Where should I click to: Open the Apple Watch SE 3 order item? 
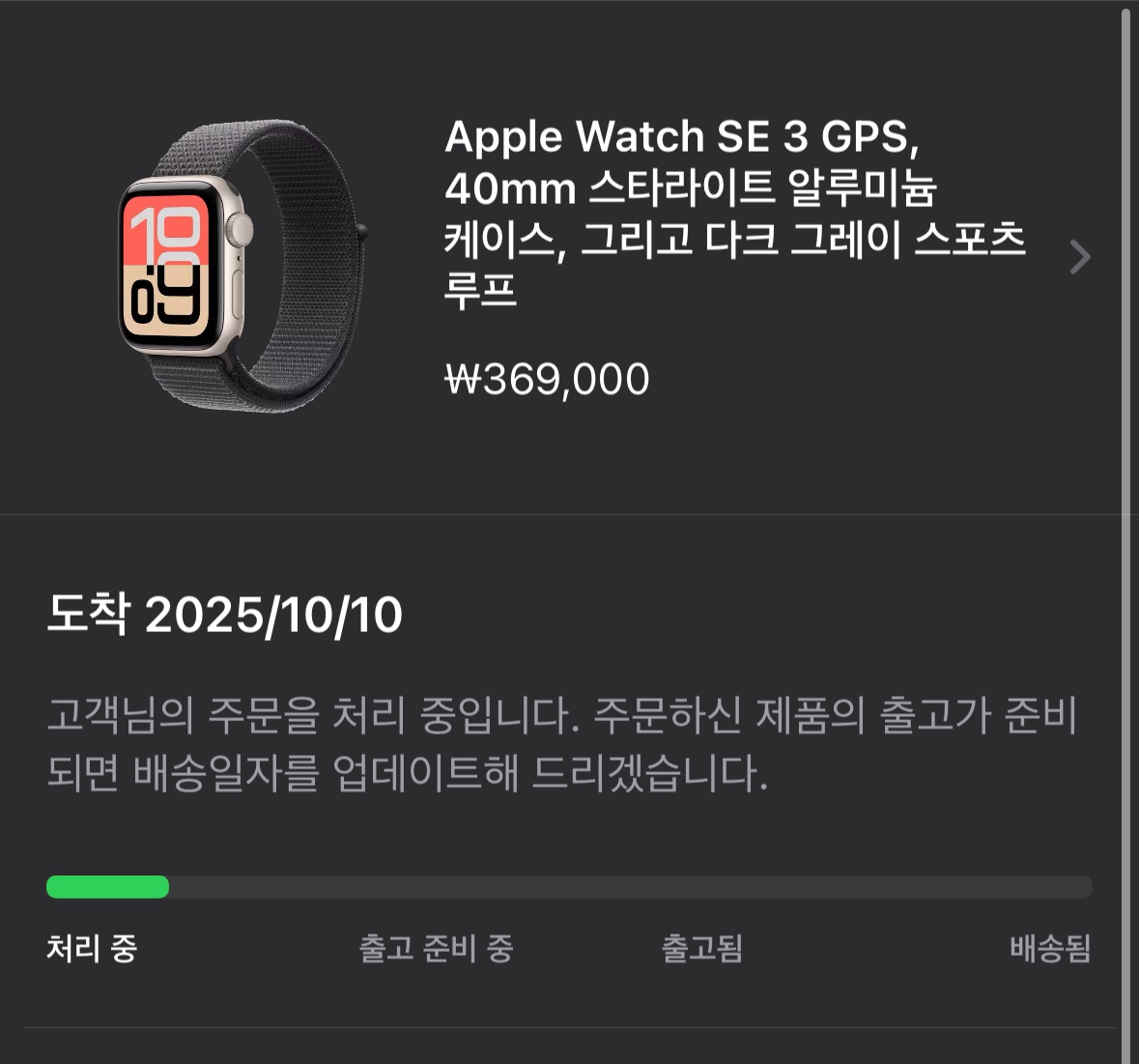(732, 212)
